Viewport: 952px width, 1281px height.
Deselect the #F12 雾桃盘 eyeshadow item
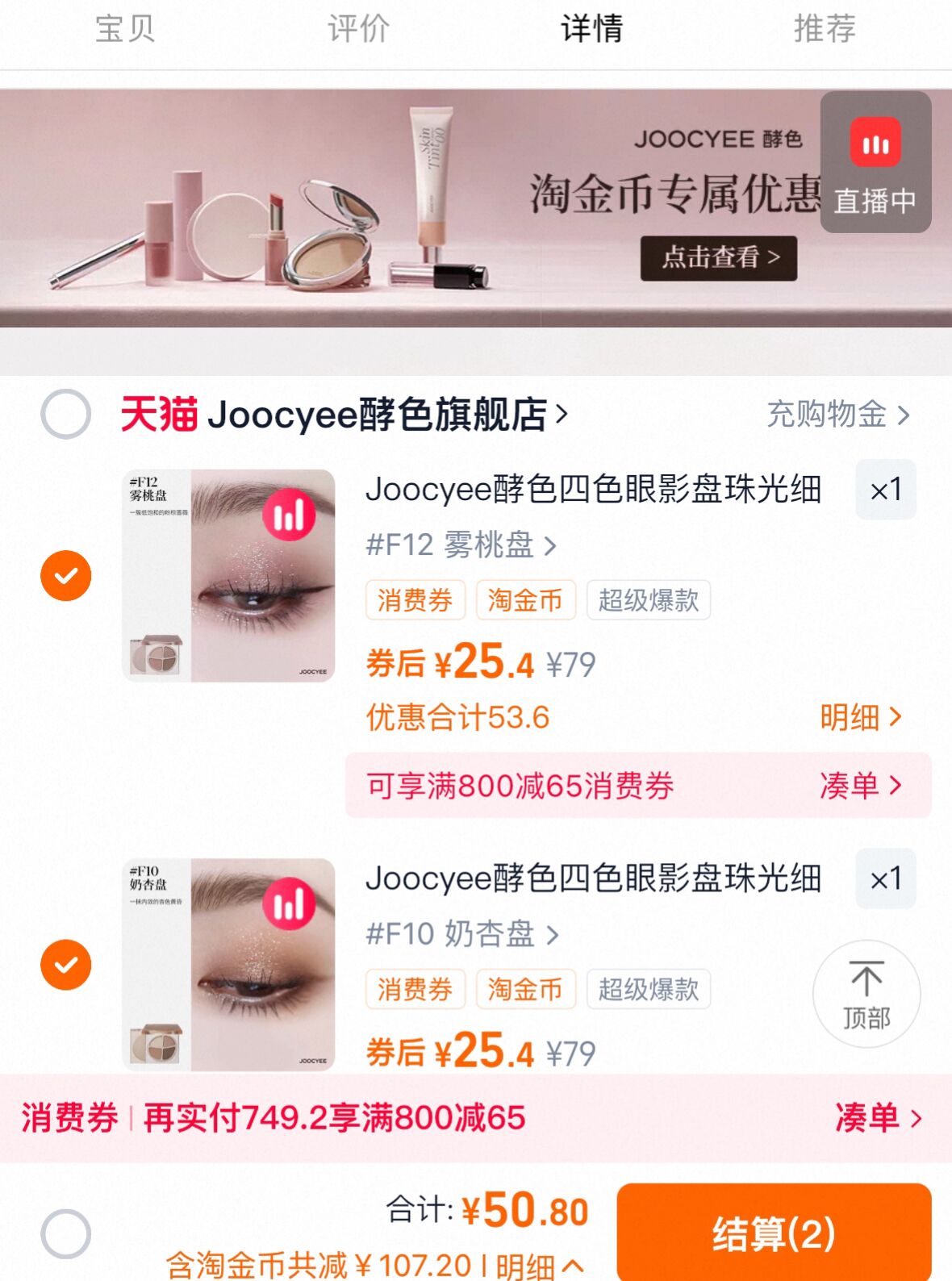coord(65,575)
